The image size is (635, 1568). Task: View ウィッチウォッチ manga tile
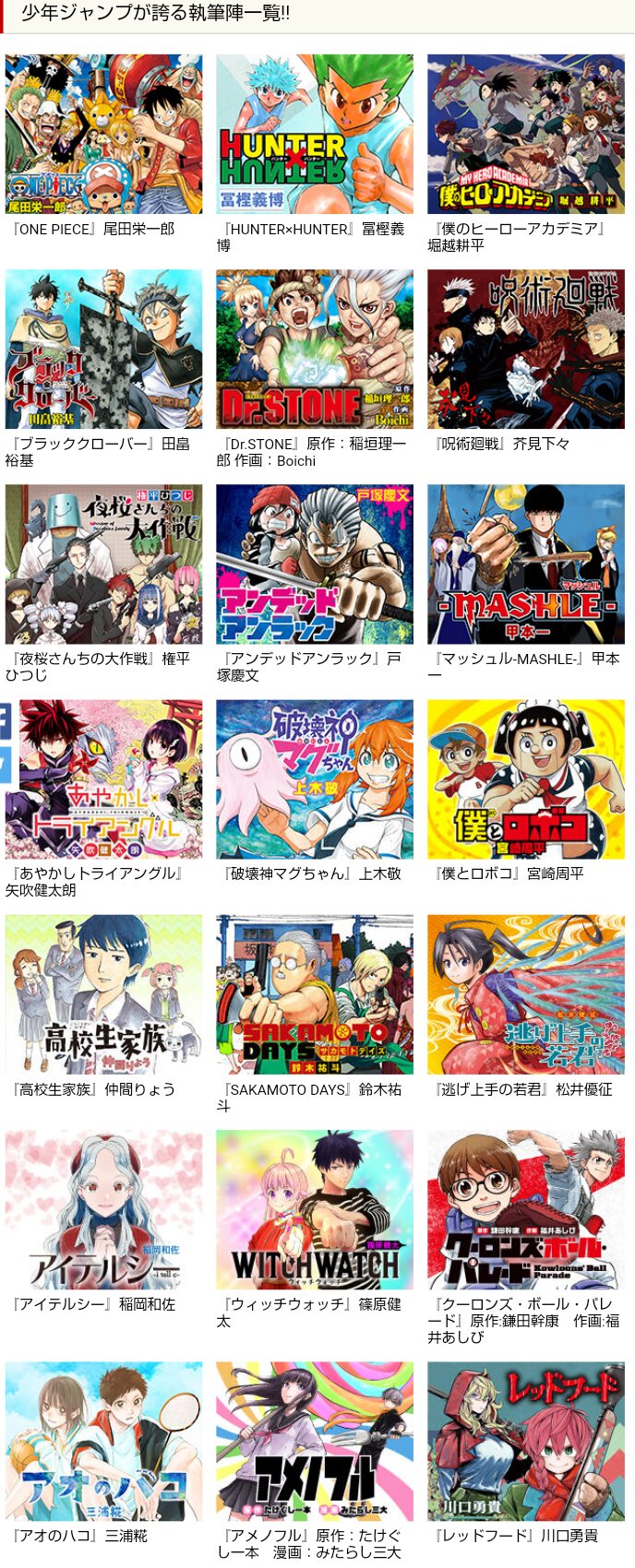[x=315, y=1210]
